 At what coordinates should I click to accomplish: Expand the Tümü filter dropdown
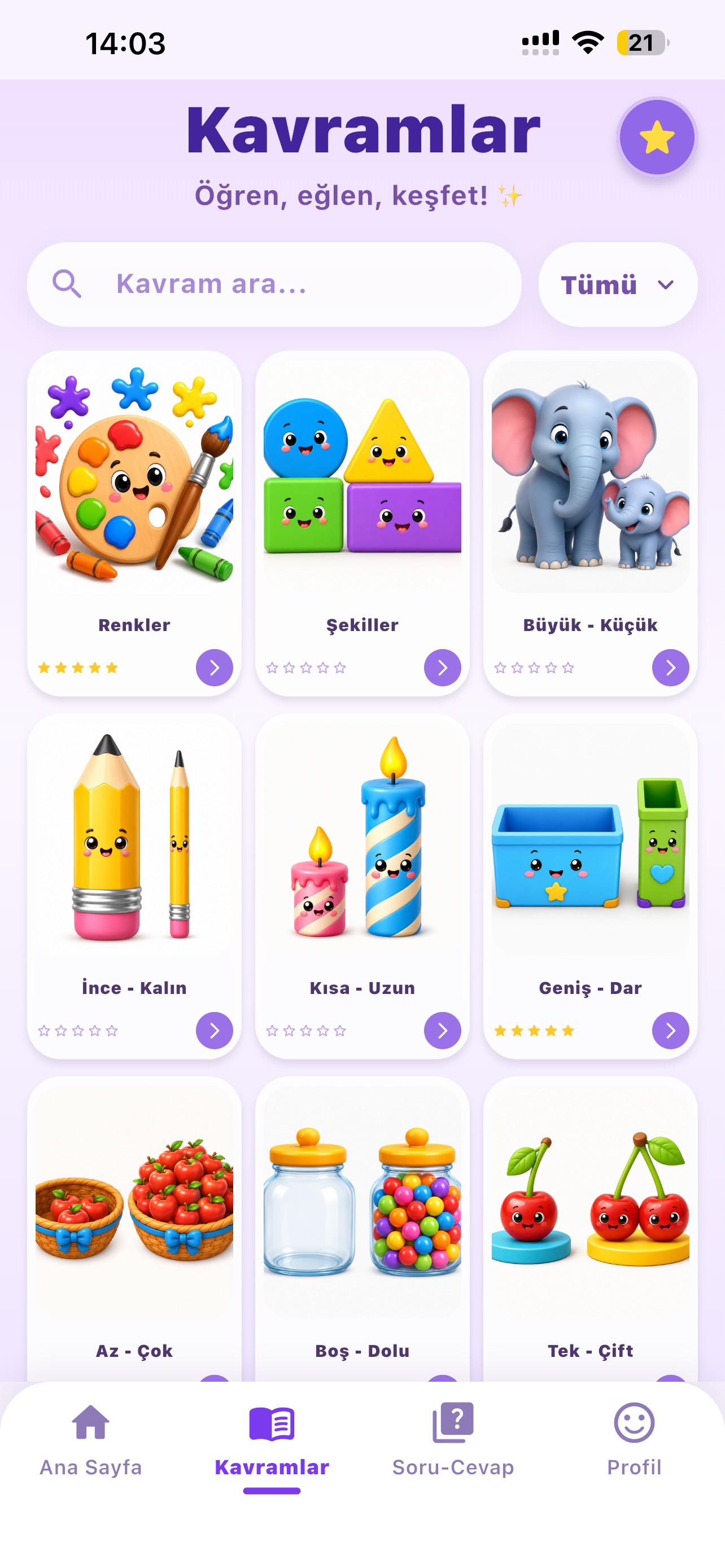pos(617,284)
